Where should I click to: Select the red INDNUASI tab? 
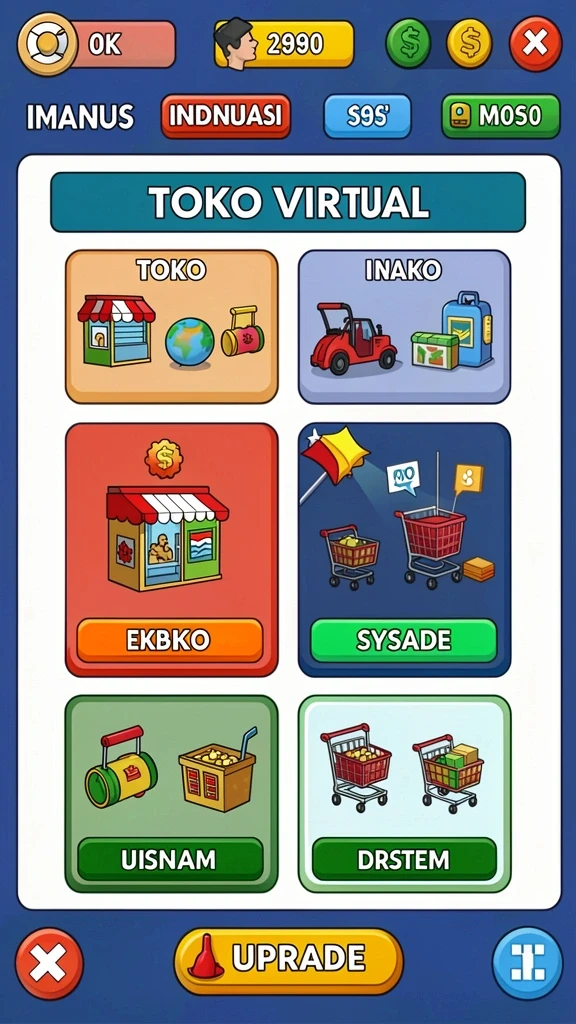point(226,116)
